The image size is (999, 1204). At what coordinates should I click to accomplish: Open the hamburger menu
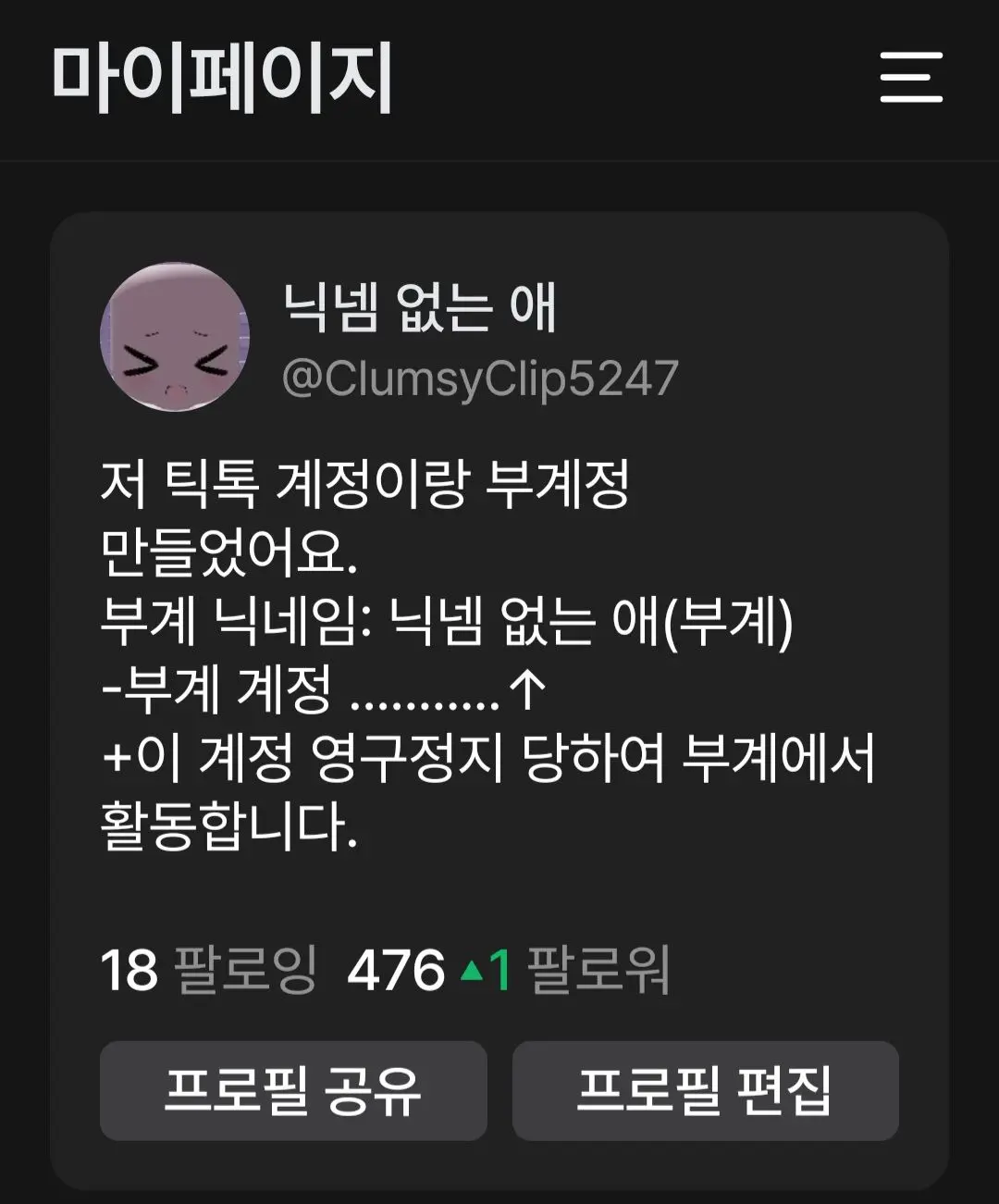[x=911, y=78]
